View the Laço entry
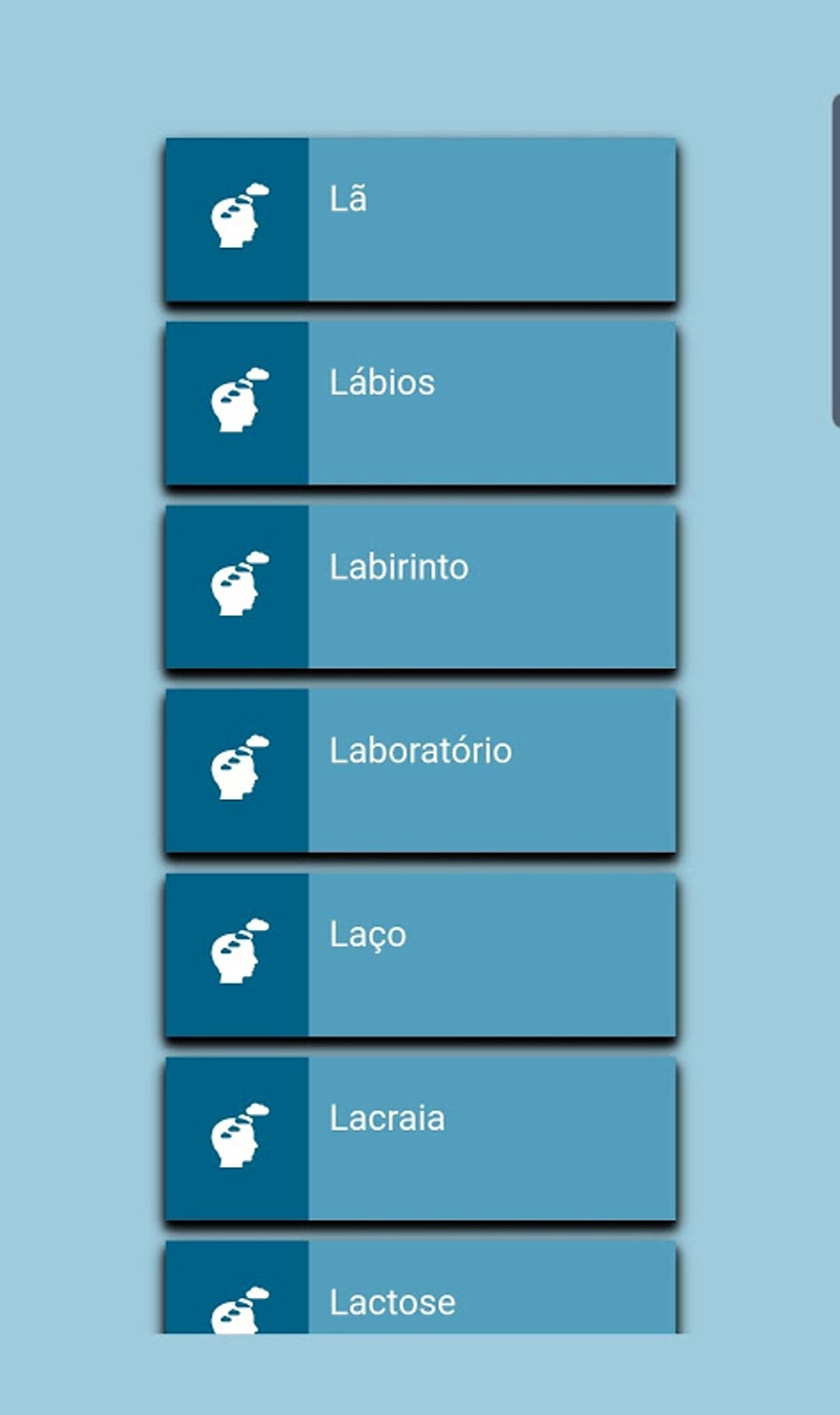Viewport: 840px width, 1415px height. coord(420,954)
